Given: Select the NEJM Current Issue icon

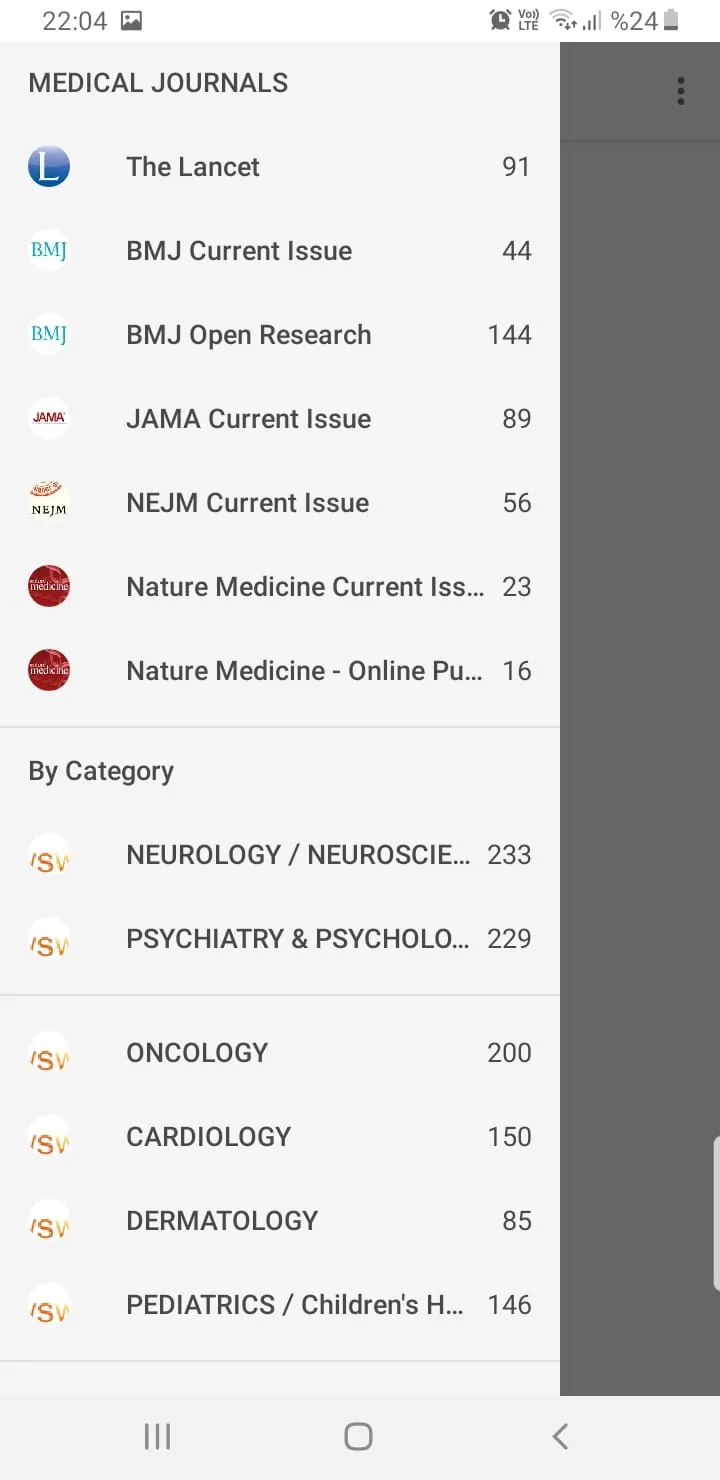Looking at the screenshot, I should 48,502.
